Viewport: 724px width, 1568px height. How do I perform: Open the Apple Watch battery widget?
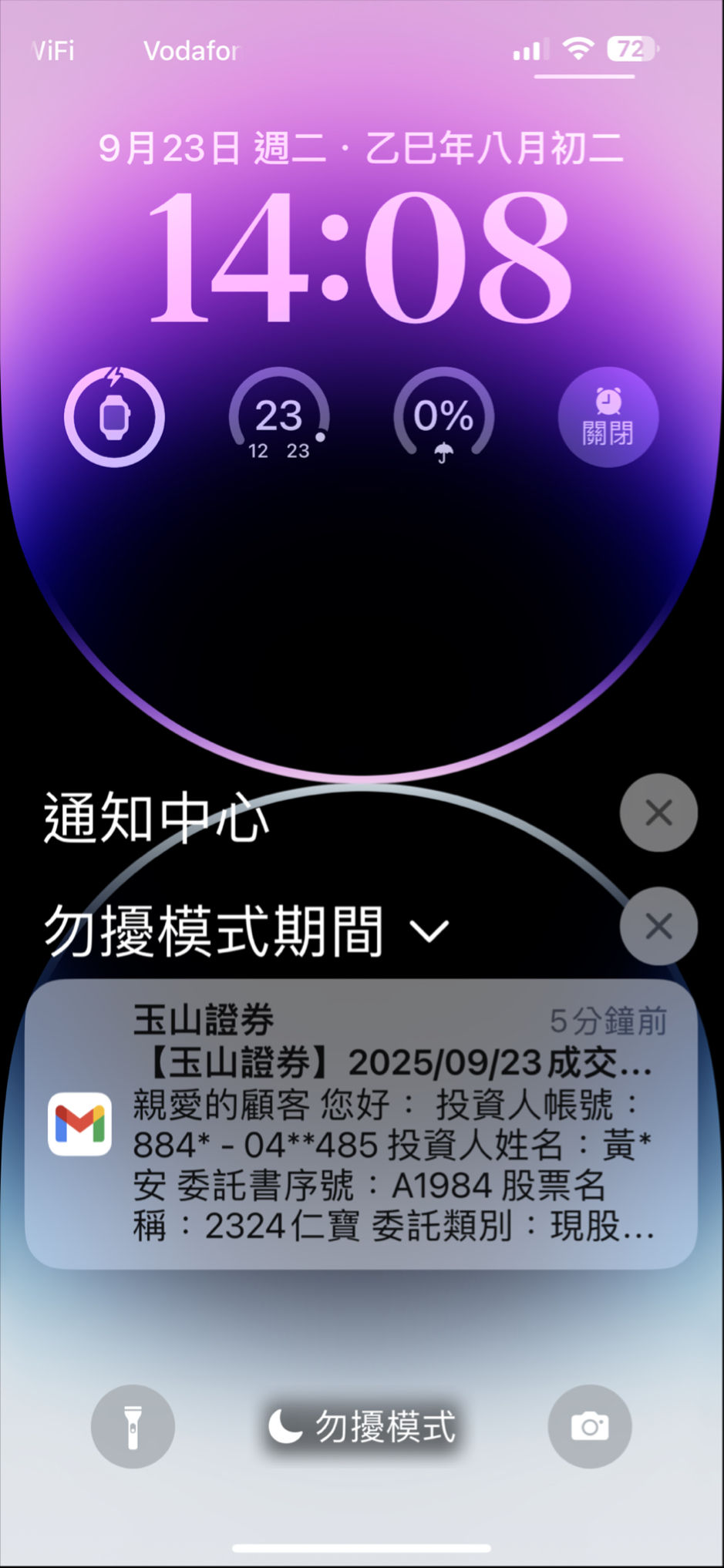114,417
